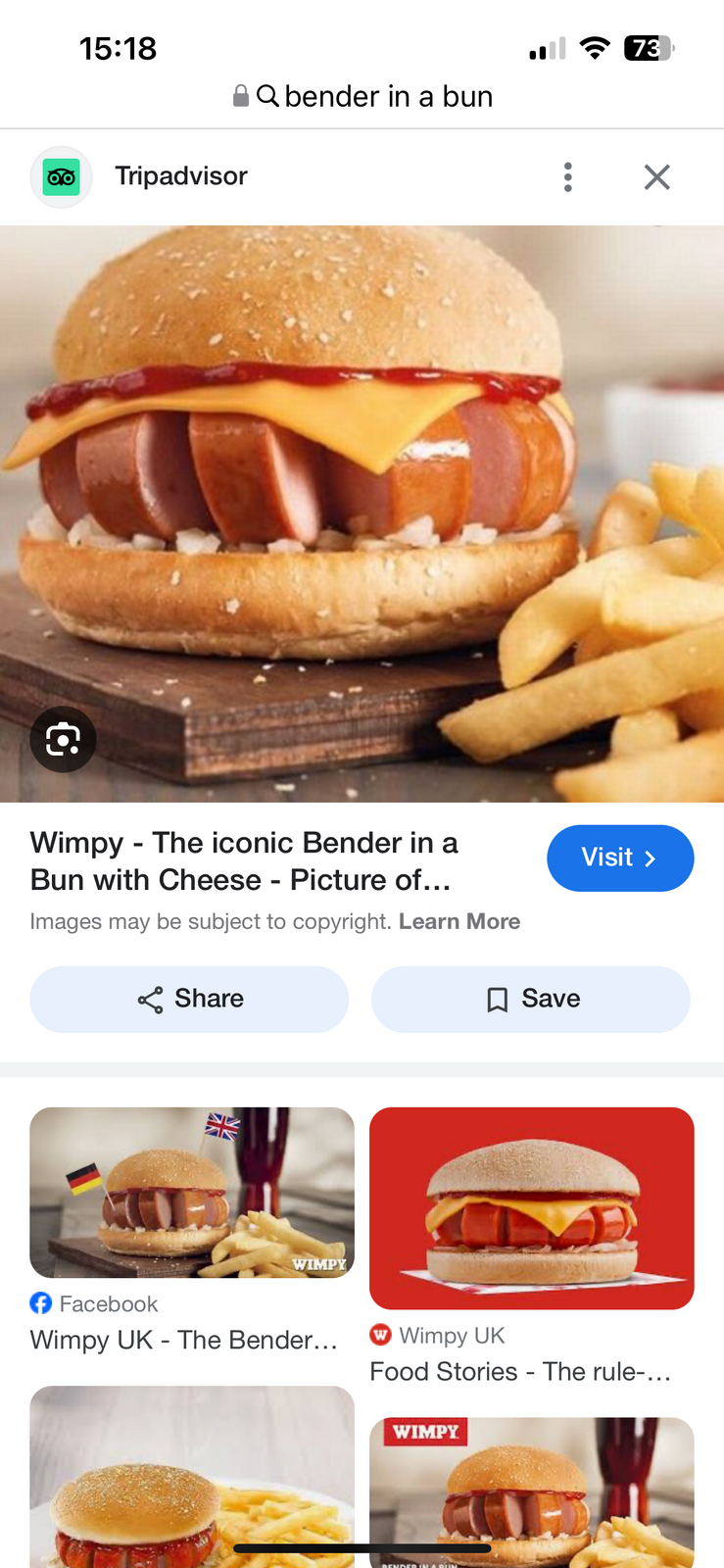This screenshot has width=724, height=1568.
Task: Share this image
Action: [x=189, y=999]
